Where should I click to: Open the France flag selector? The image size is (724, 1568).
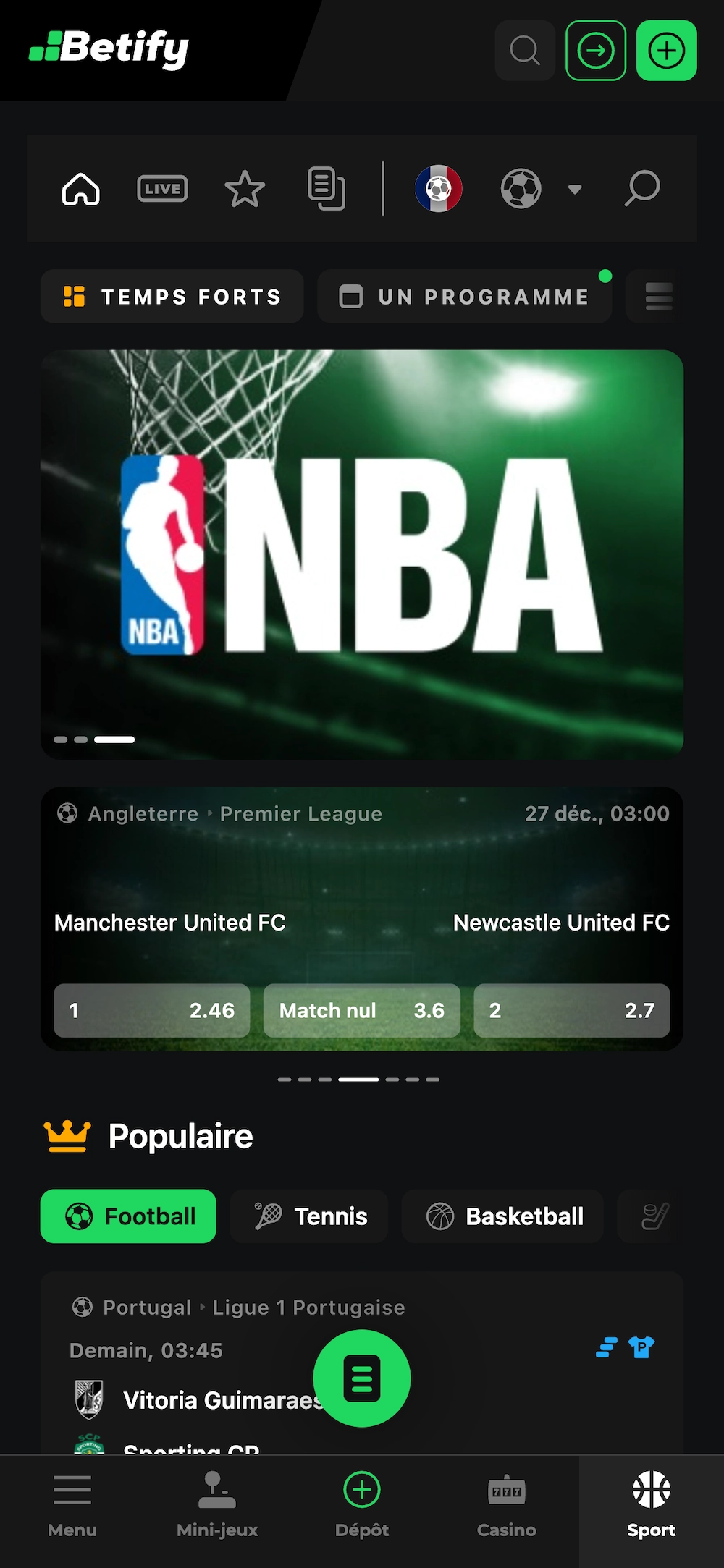coord(439,187)
